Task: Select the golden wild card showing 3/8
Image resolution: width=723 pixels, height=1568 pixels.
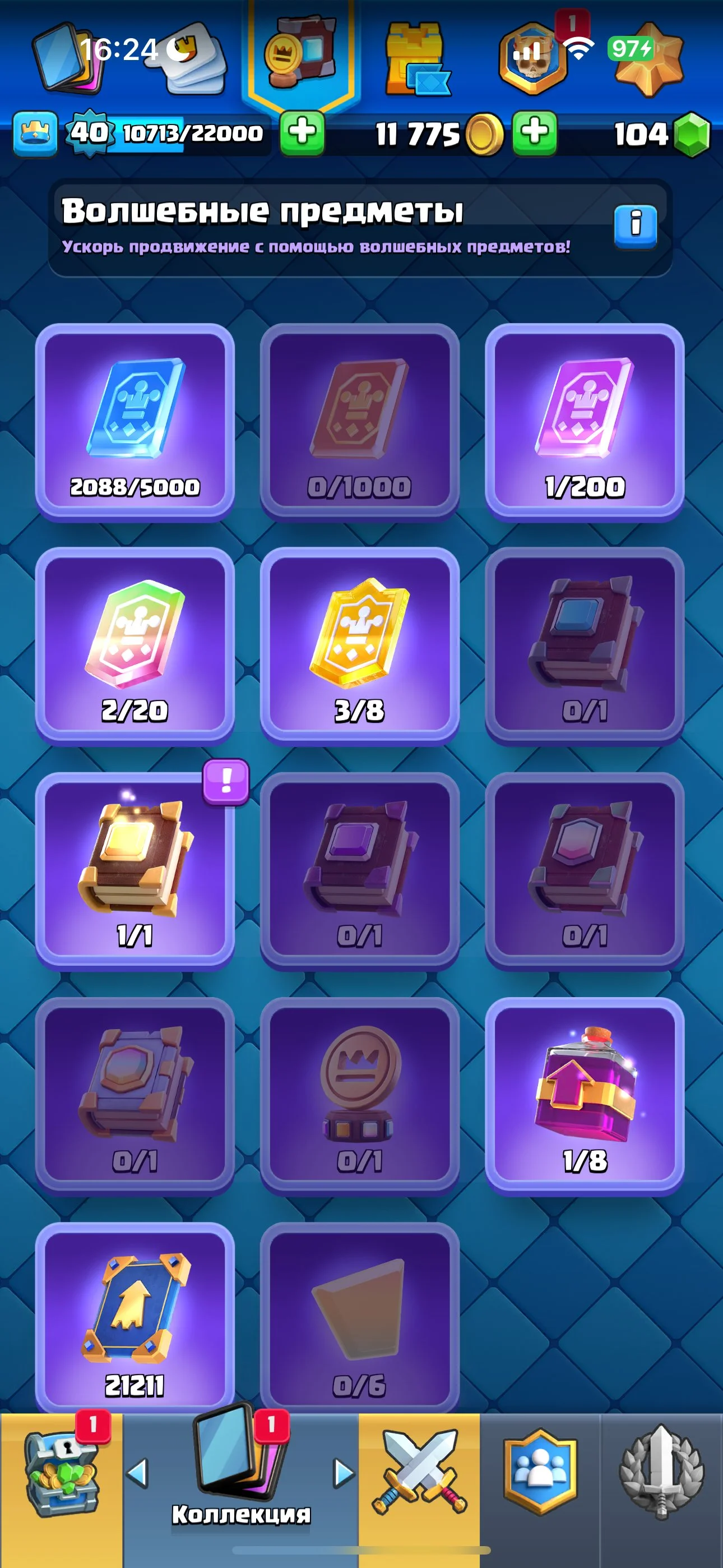Action: pos(359,646)
